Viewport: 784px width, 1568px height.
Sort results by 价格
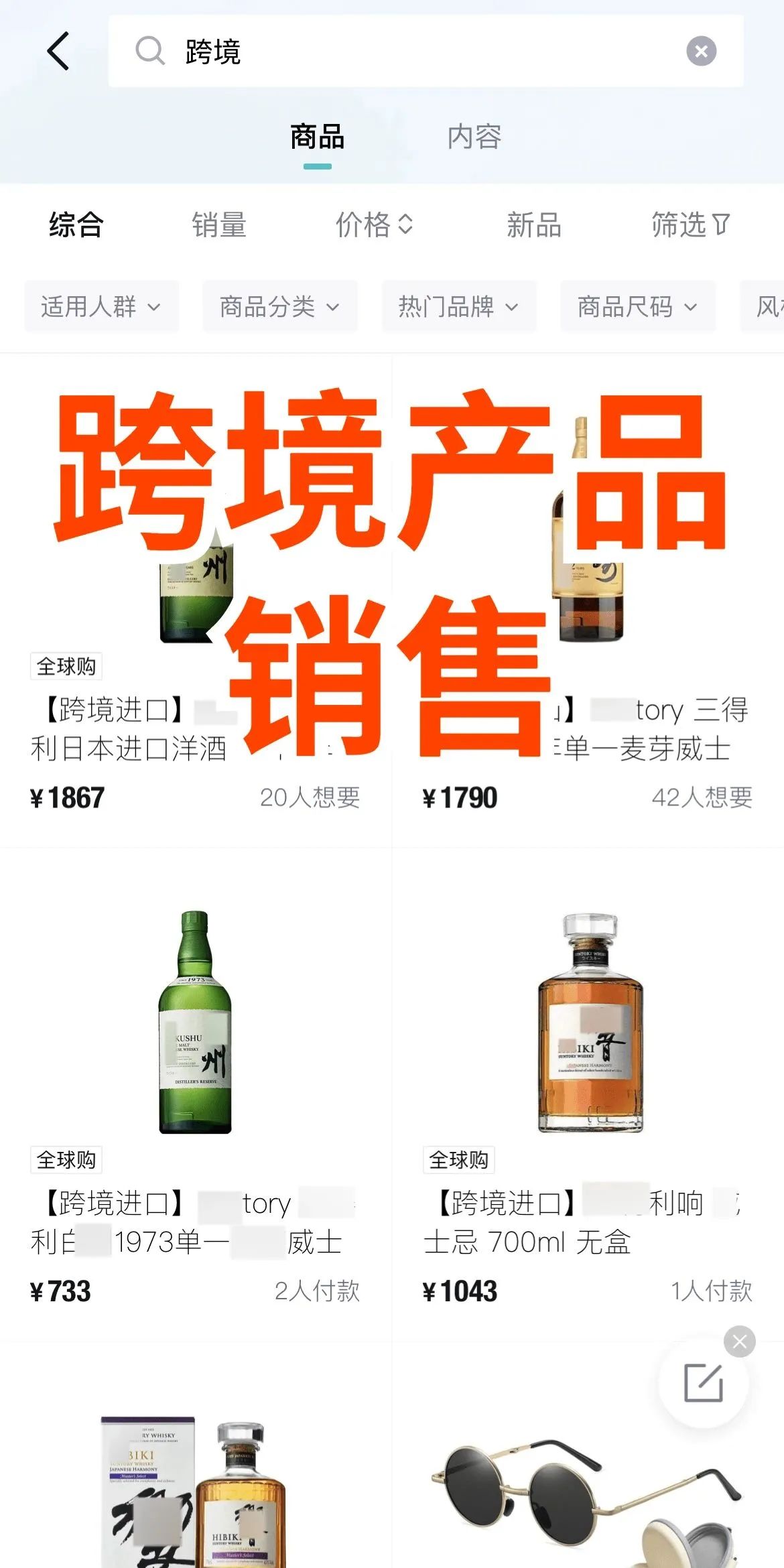(x=374, y=225)
